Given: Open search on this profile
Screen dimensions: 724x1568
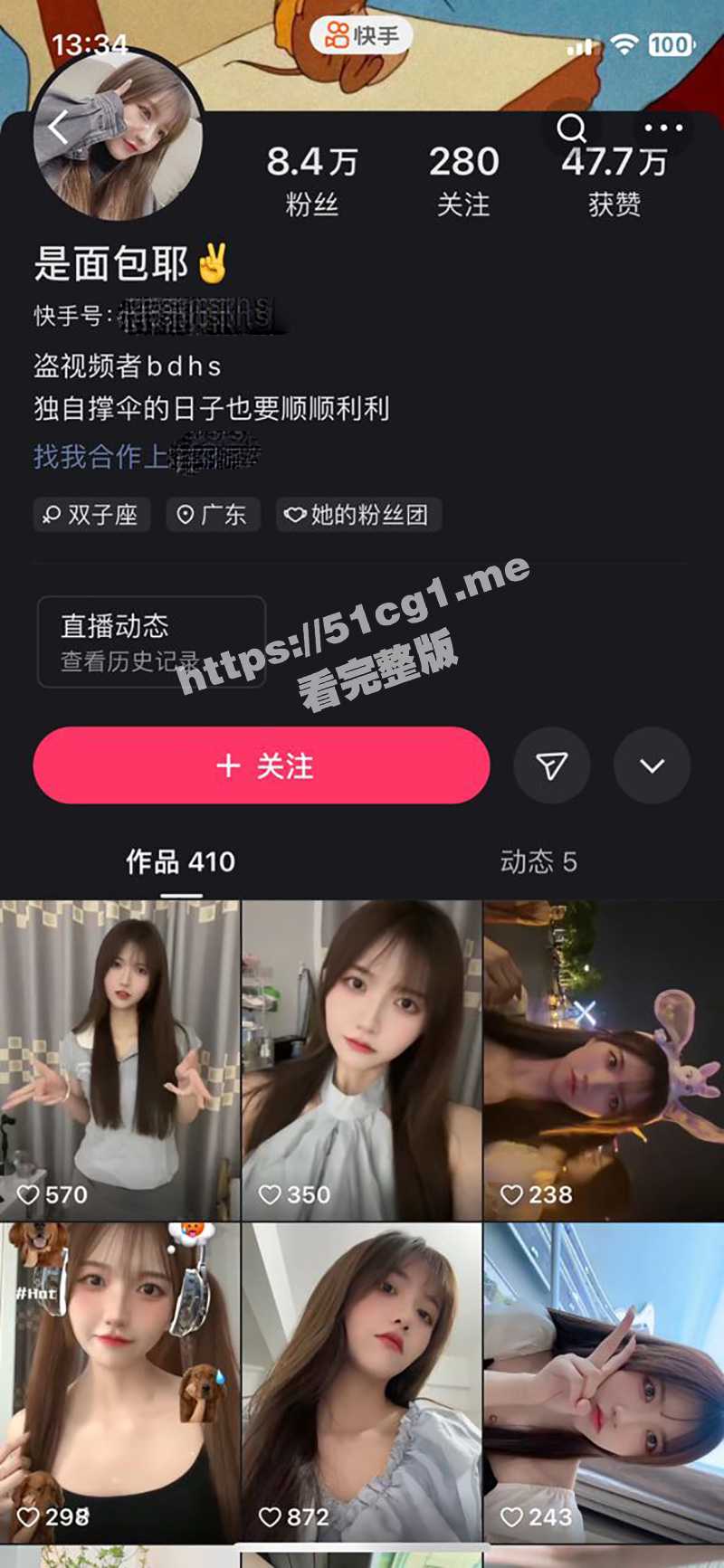Looking at the screenshot, I should (571, 128).
